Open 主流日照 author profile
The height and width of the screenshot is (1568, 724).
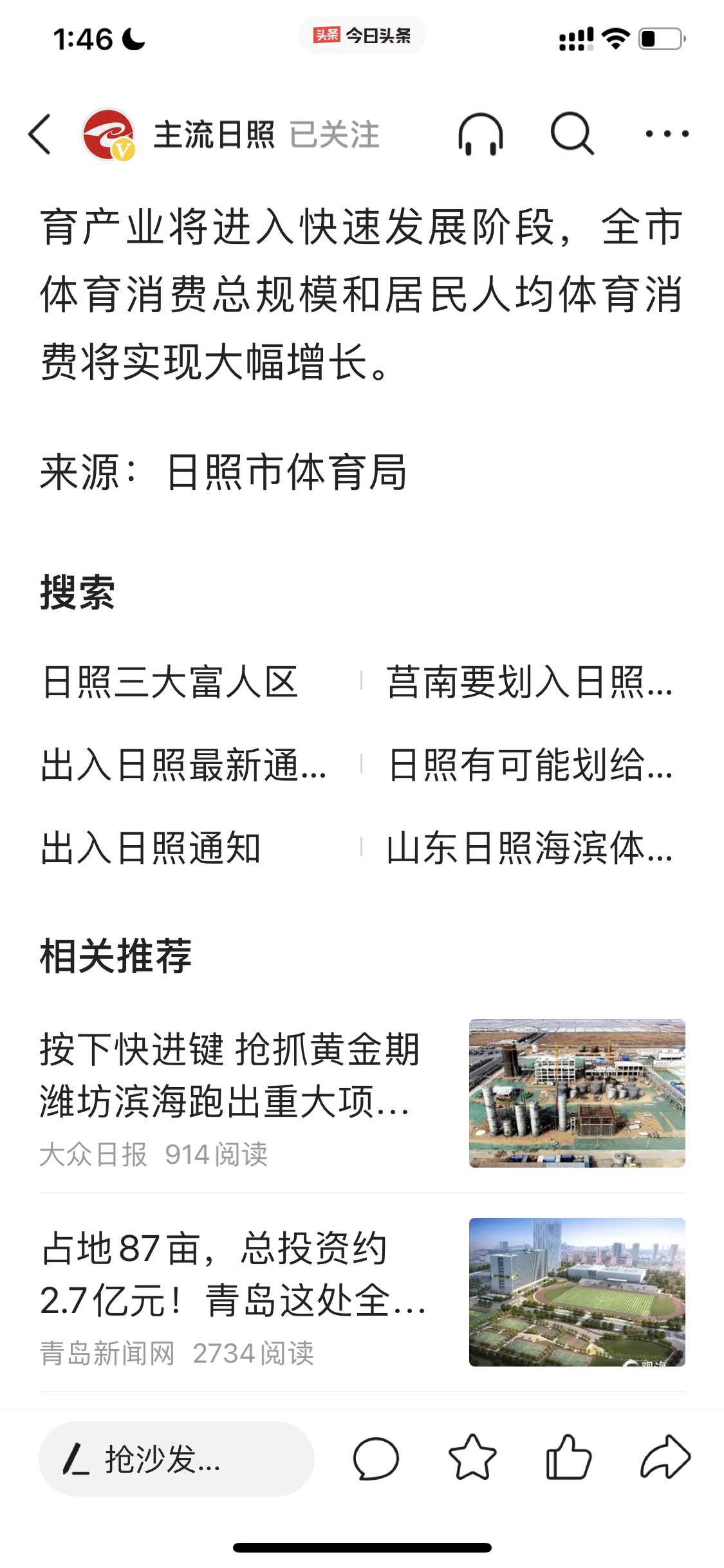click(214, 135)
